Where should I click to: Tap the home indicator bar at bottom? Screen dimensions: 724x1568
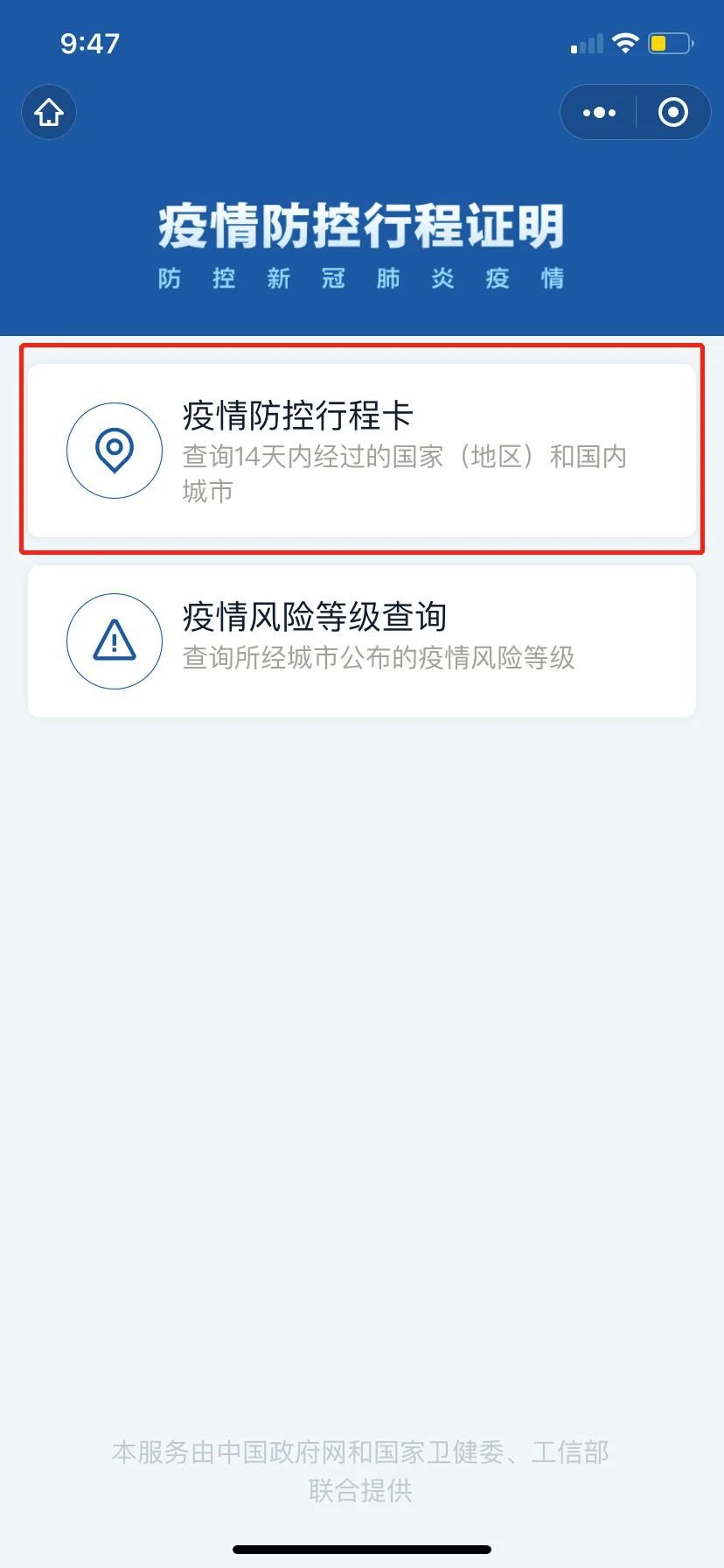pos(362,1550)
